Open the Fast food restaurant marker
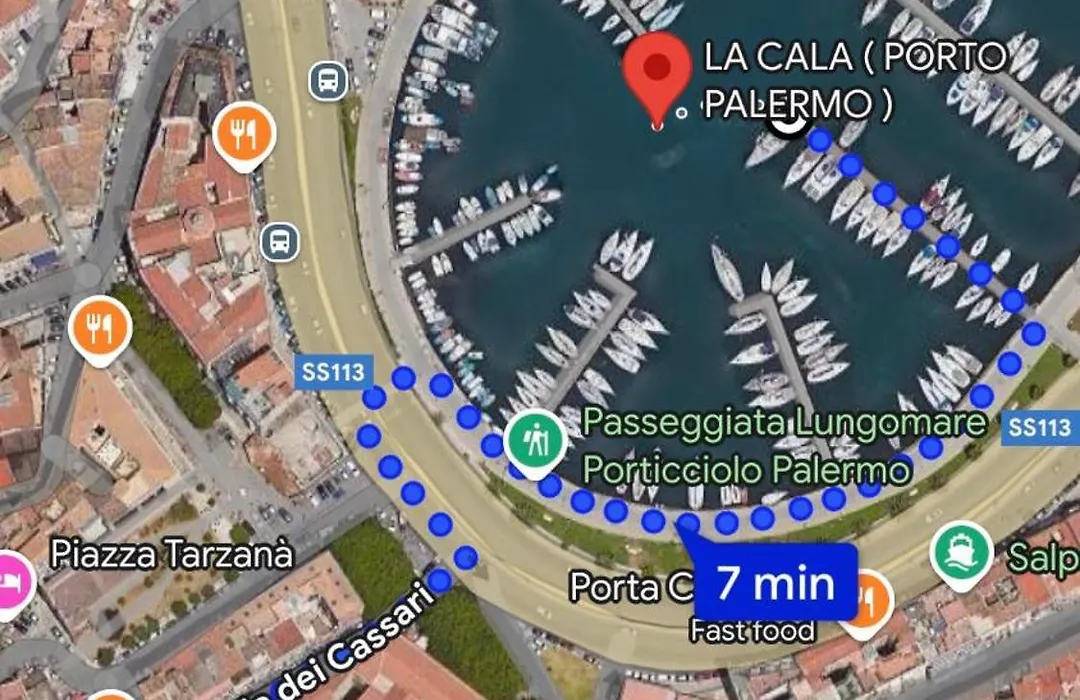Viewport: 1080px width, 700px height. 868,601
